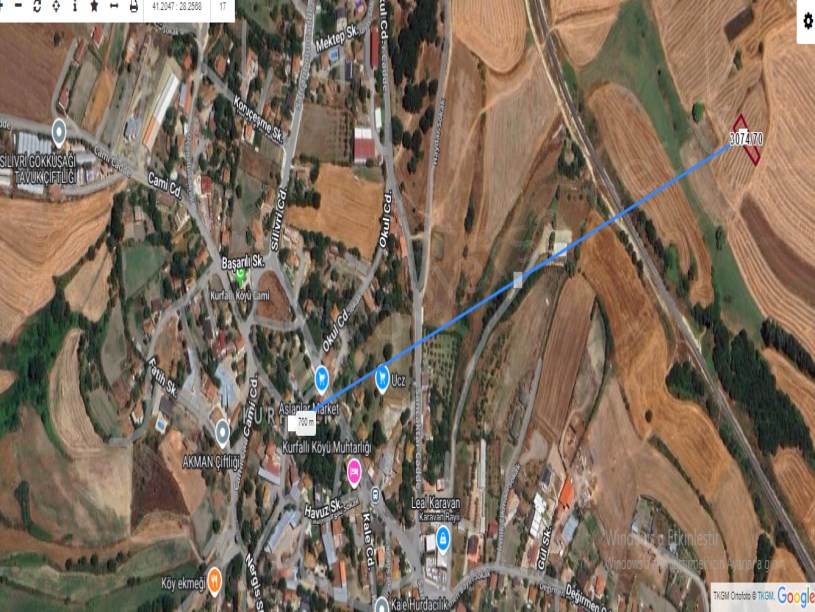Viewport: 815px width, 612px height.
Task: Open the Kale Hırdavat pin
Action: (380, 605)
